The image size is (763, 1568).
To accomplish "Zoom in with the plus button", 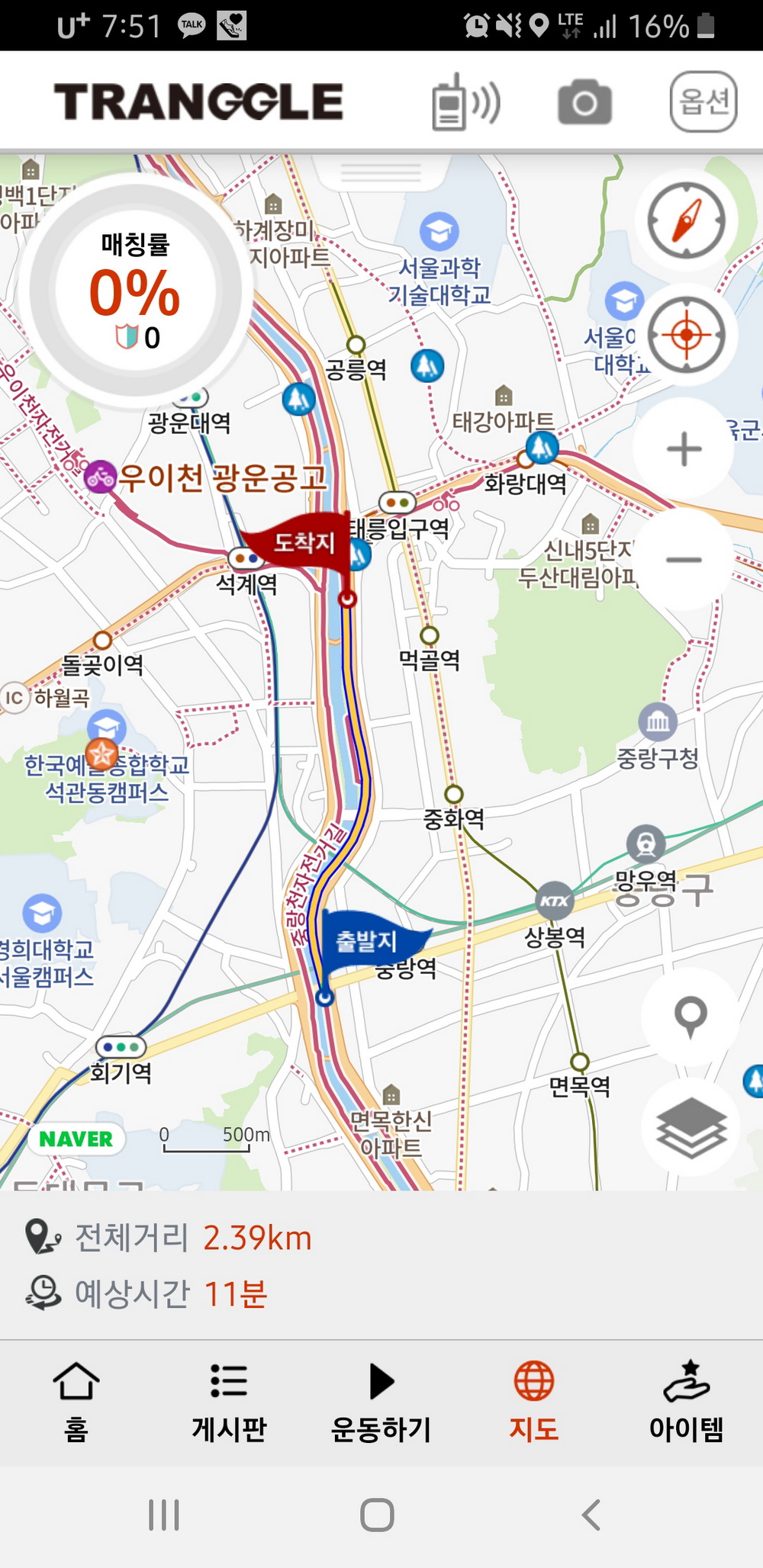I will coord(684,448).
